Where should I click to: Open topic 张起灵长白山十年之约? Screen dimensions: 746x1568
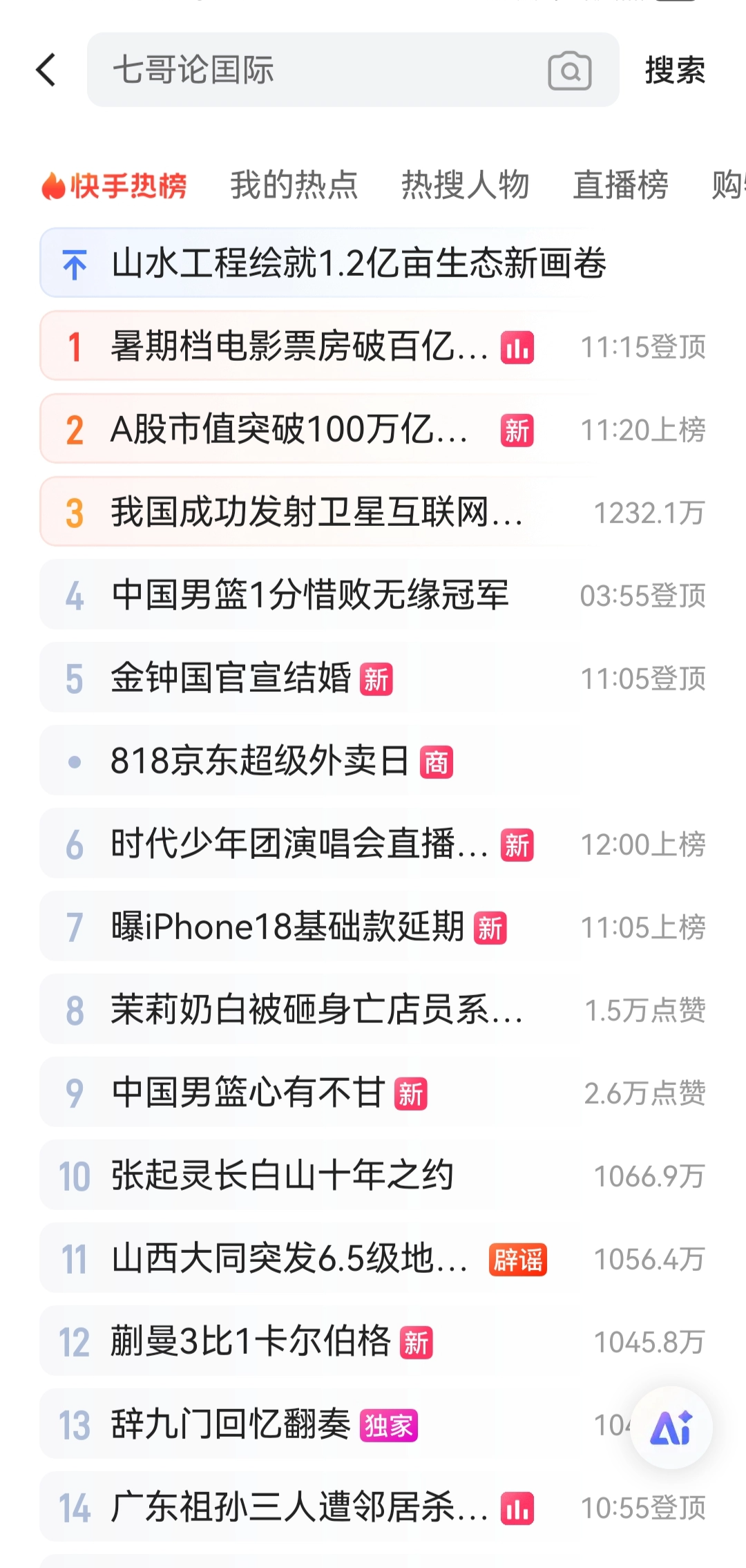[373, 1175]
